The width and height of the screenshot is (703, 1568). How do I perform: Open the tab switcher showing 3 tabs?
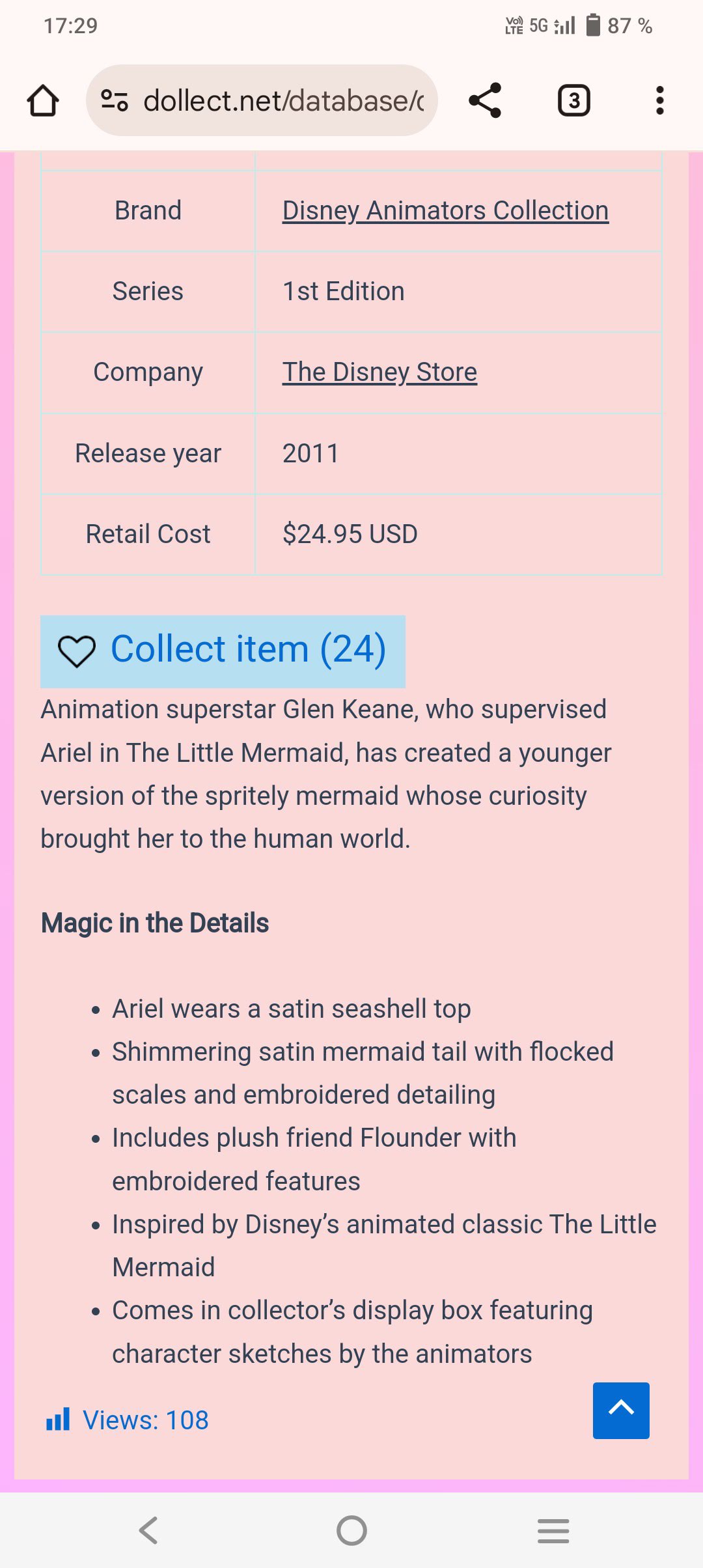point(573,101)
